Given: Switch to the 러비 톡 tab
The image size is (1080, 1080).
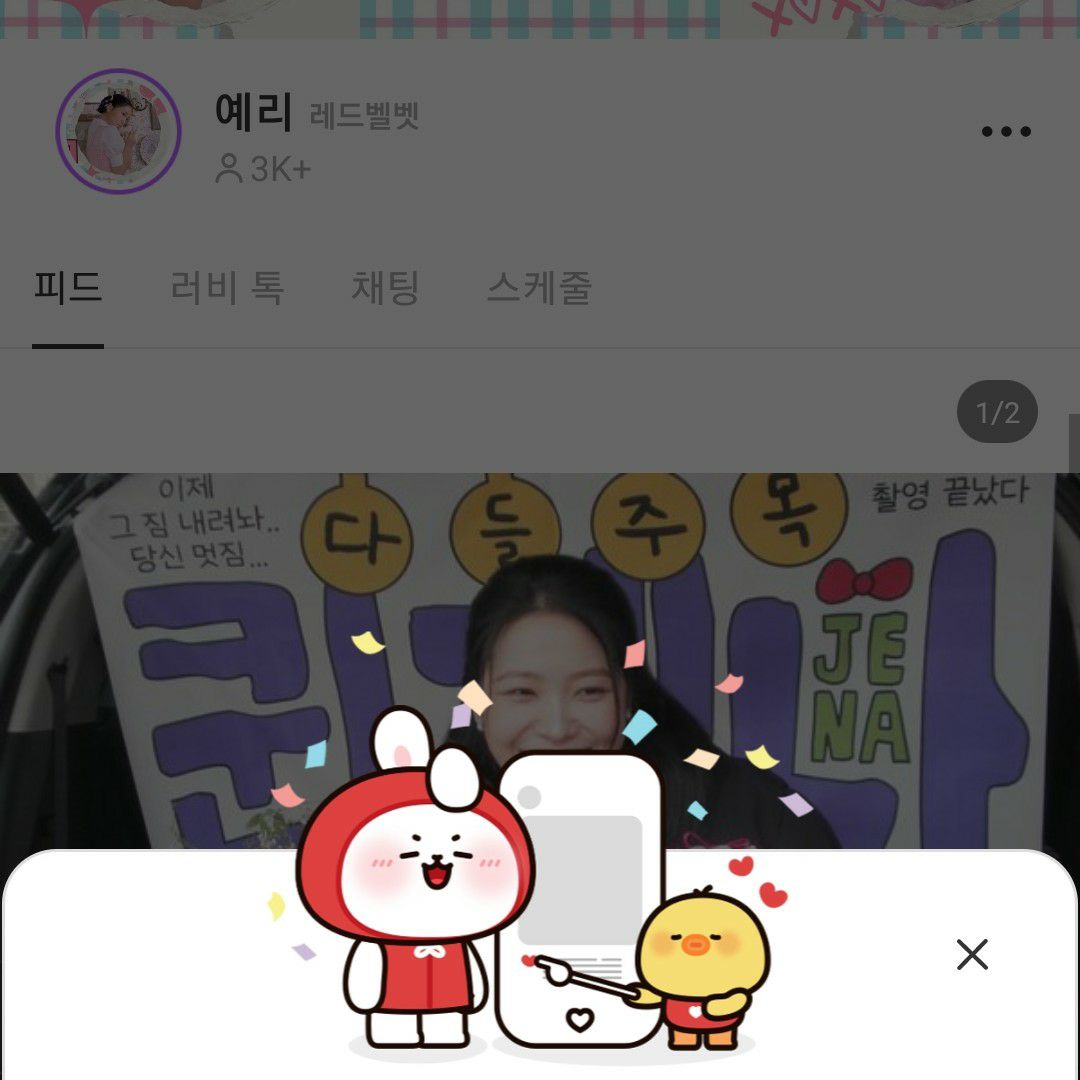Looking at the screenshot, I should click(x=227, y=289).
